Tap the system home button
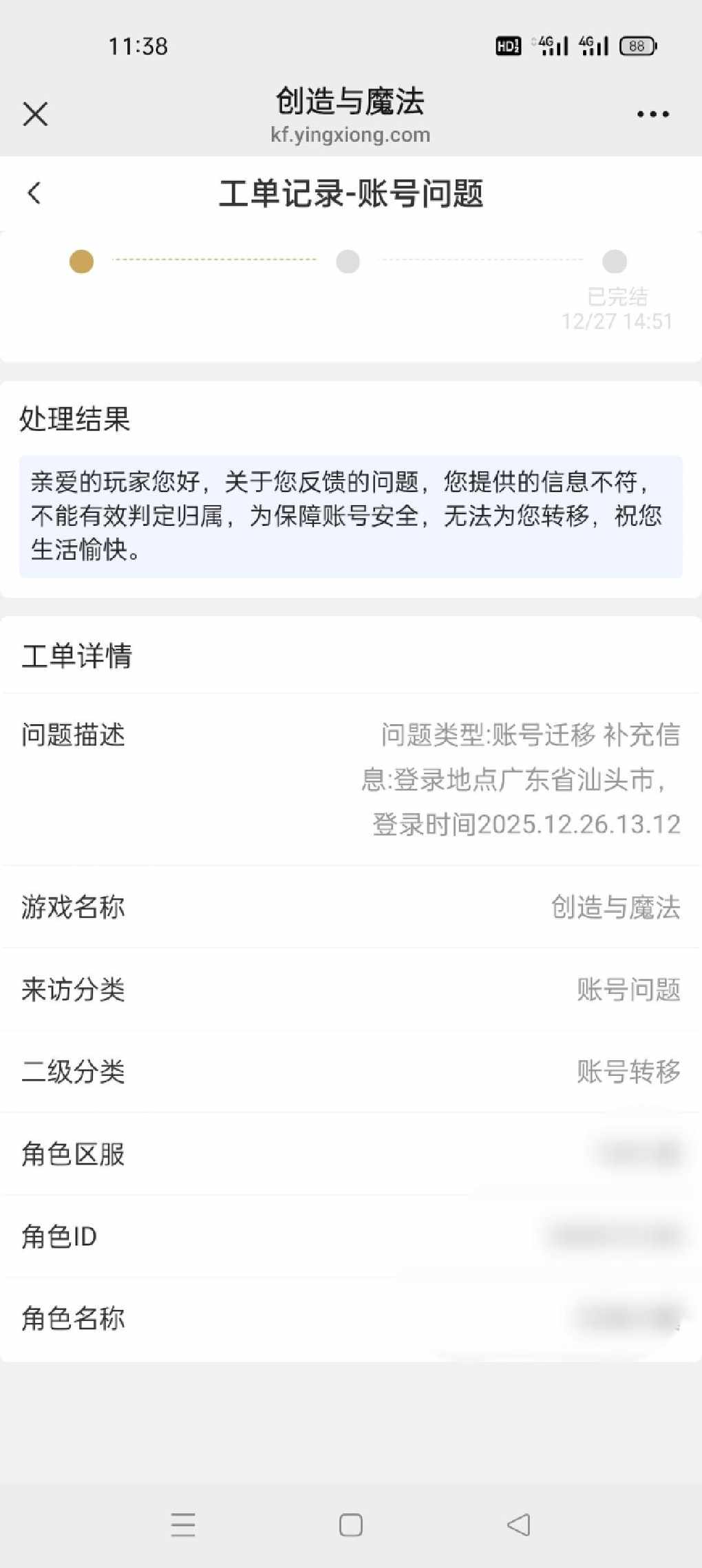This screenshot has height=1568, width=702. 350,1525
